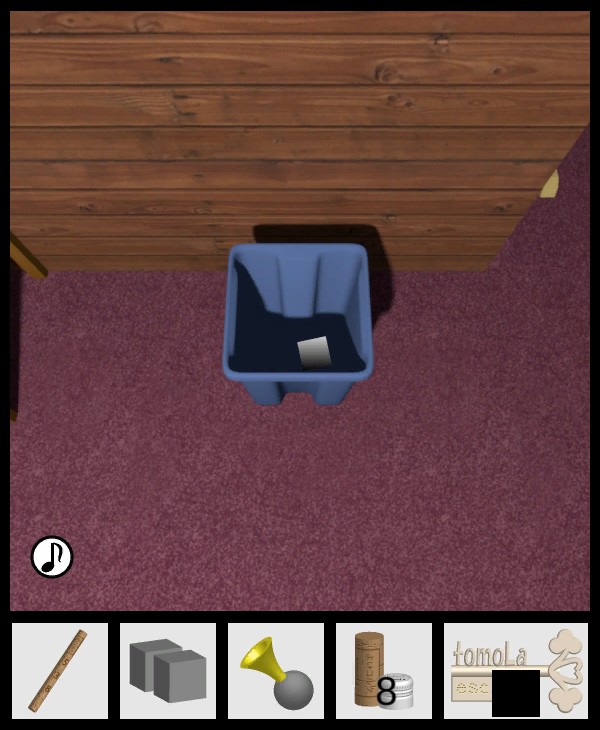Select the gray cubes inventory item

(x=168, y=671)
